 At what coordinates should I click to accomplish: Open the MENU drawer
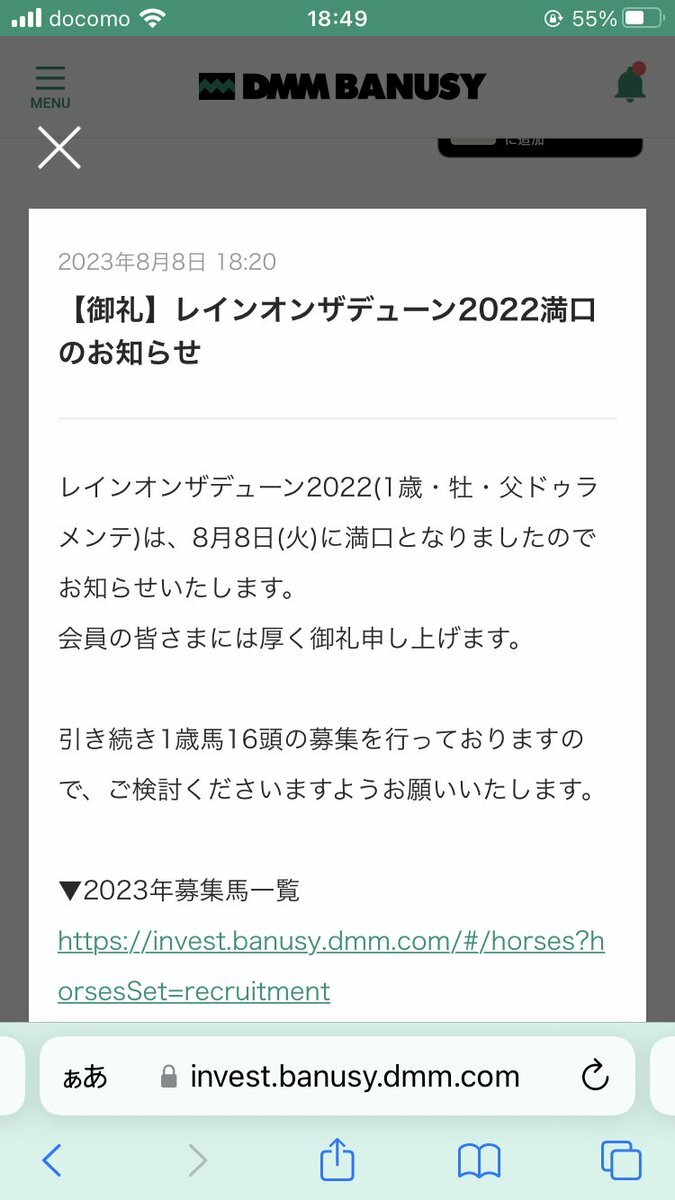50,87
